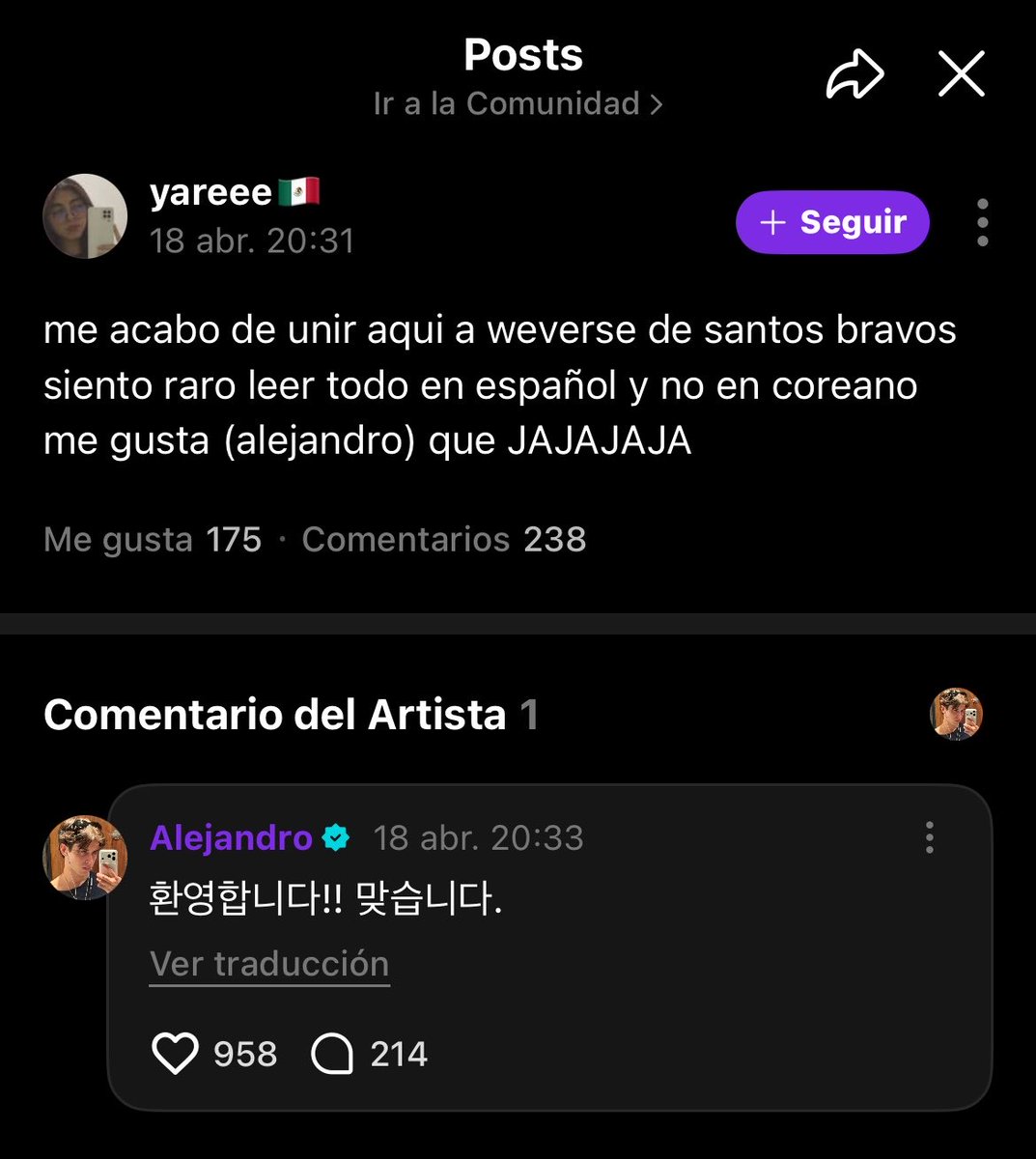
Task: Open replies to Alejandro's comment
Action: (332, 1054)
